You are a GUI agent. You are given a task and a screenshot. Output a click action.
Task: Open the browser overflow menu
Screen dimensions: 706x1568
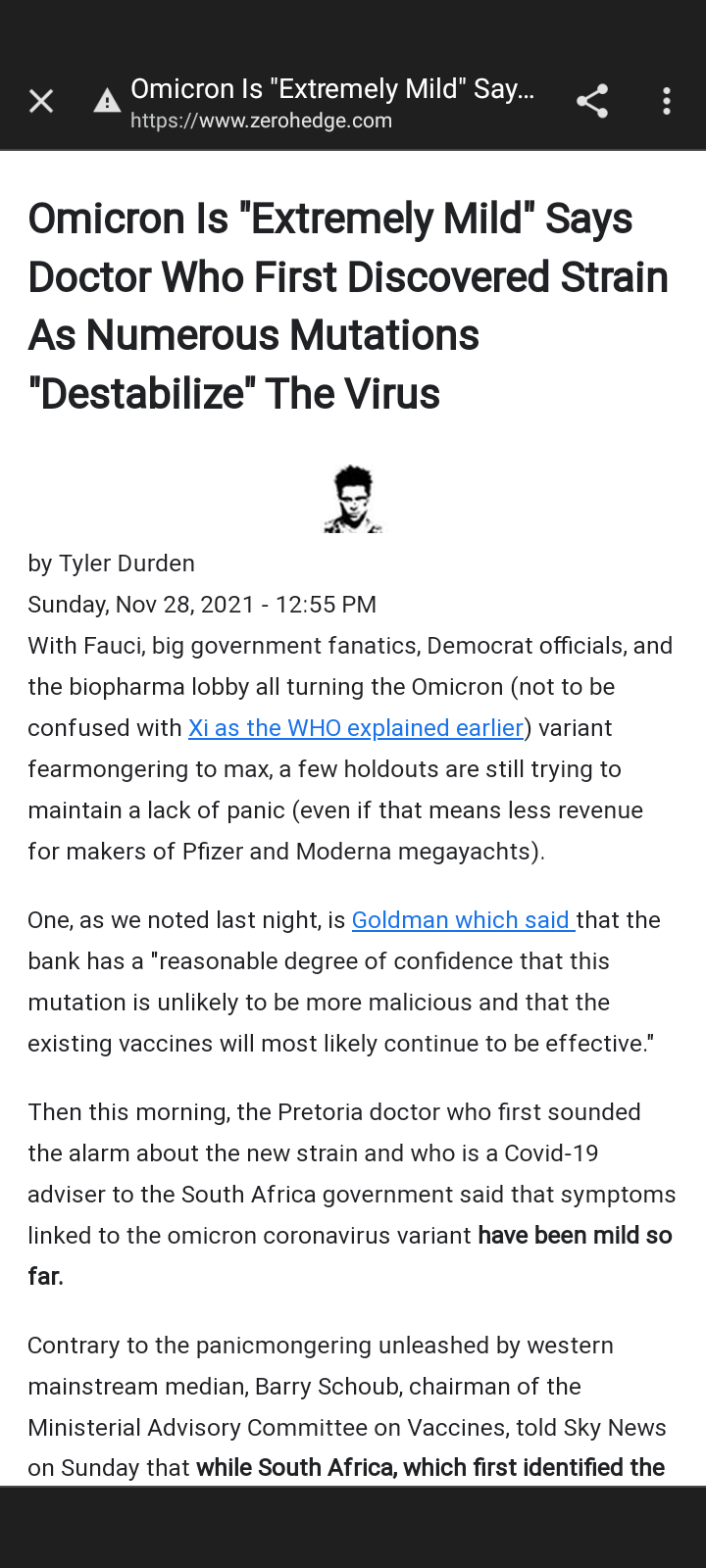coord(667,101)
